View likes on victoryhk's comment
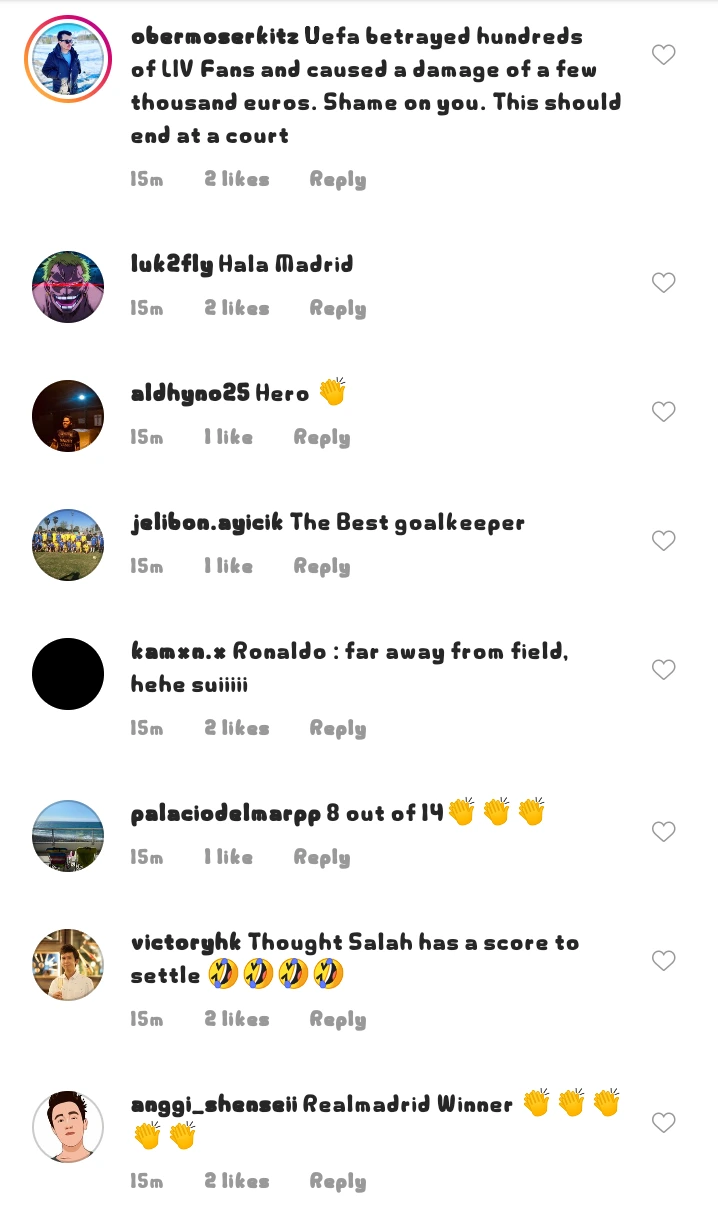The height and width of the screenshot is (1208, 718). (x=237, y=1019)
